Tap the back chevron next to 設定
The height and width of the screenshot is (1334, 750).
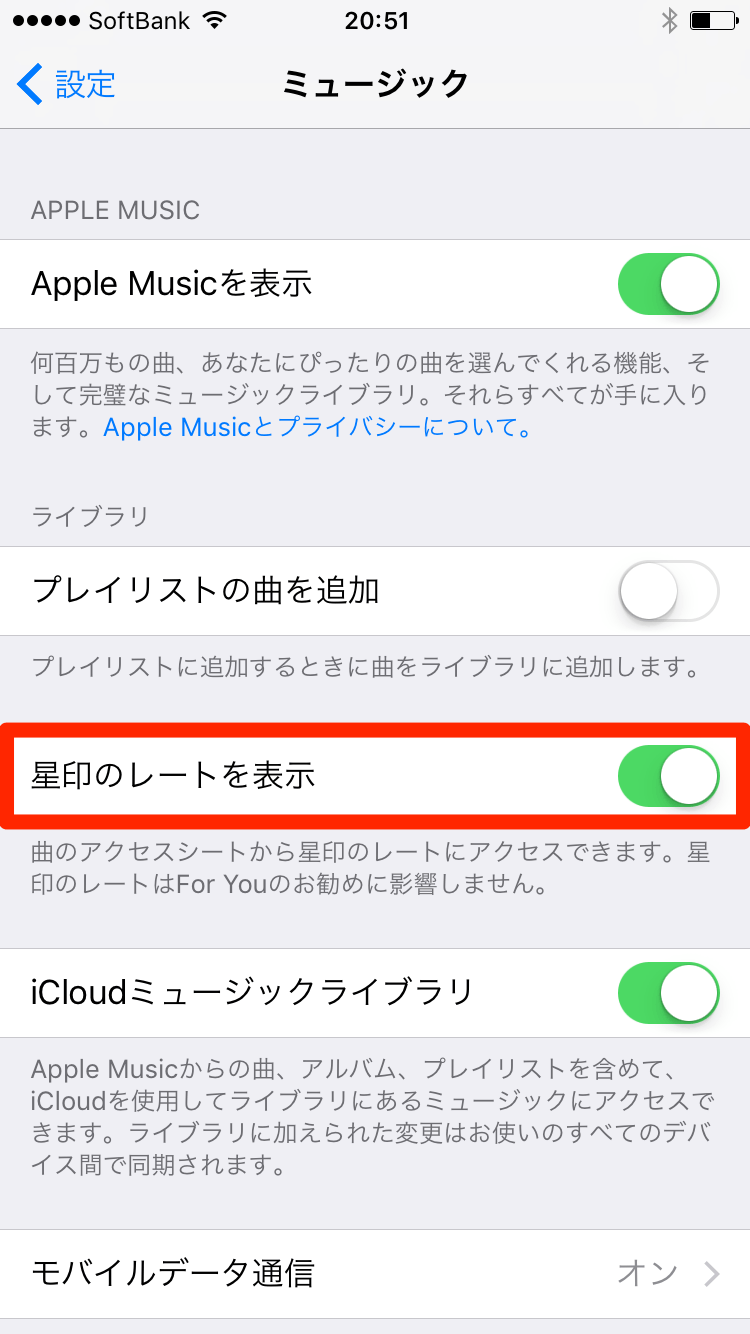point(30,86)
